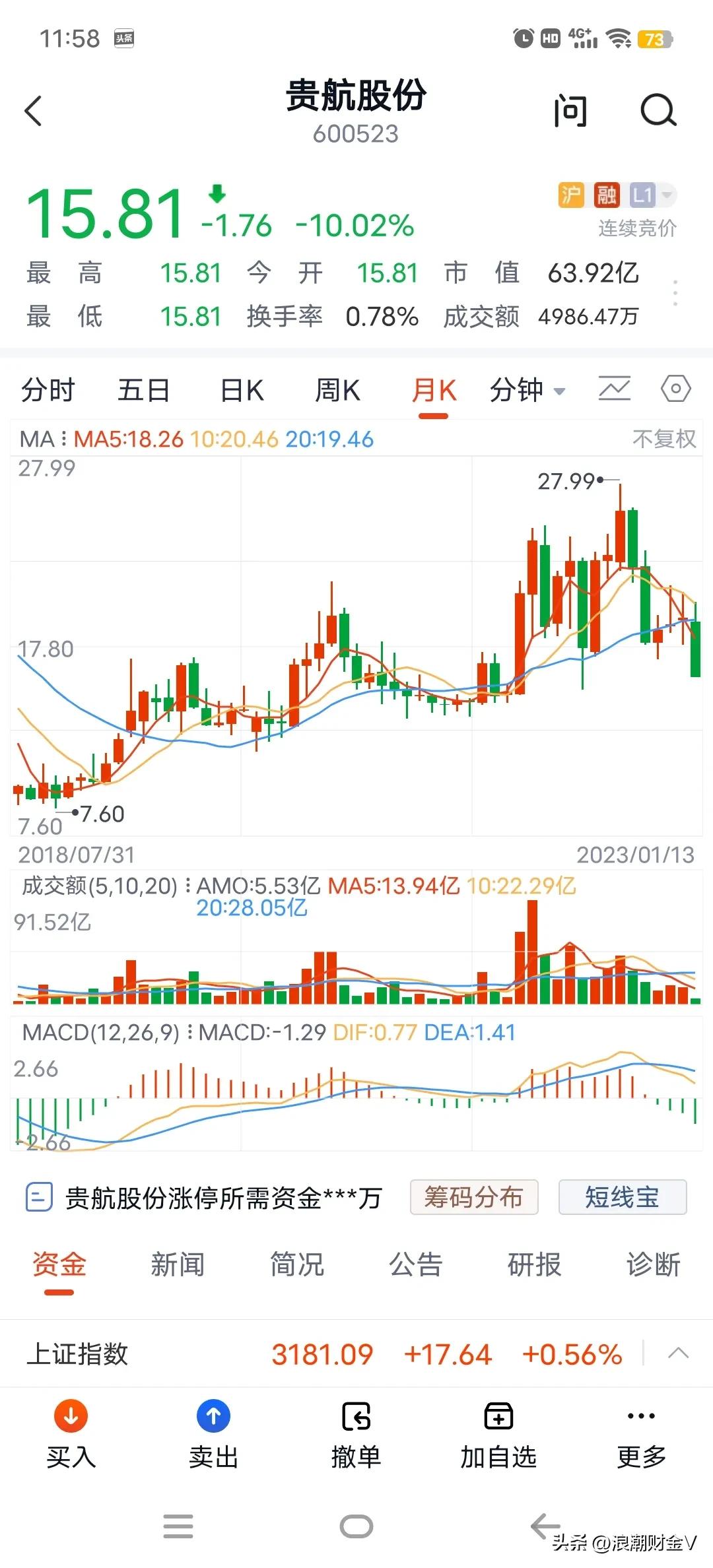Select the 周K chart tab
Viewport: 713px width, 1568px height.
tap(337, 390)
